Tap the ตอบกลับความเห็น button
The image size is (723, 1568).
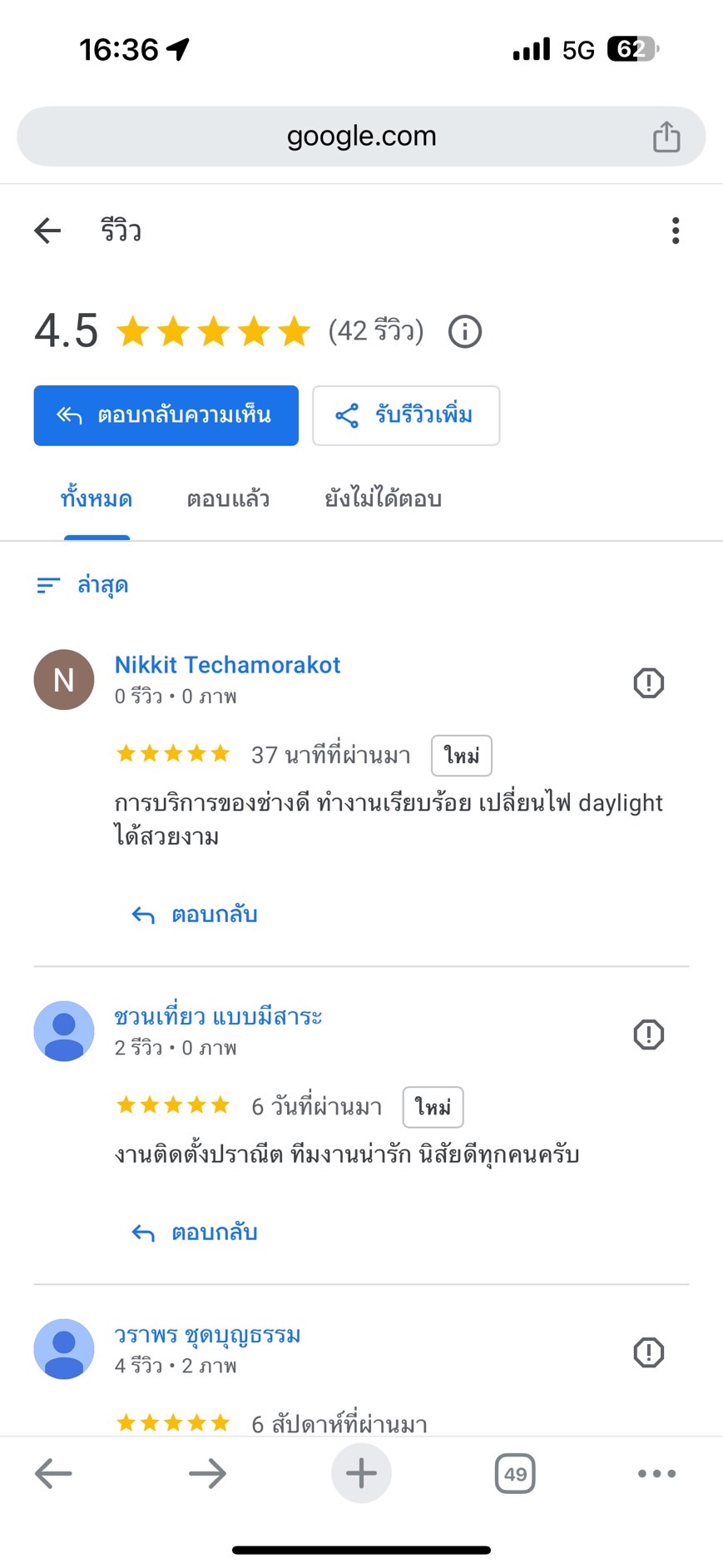[166, 415]
